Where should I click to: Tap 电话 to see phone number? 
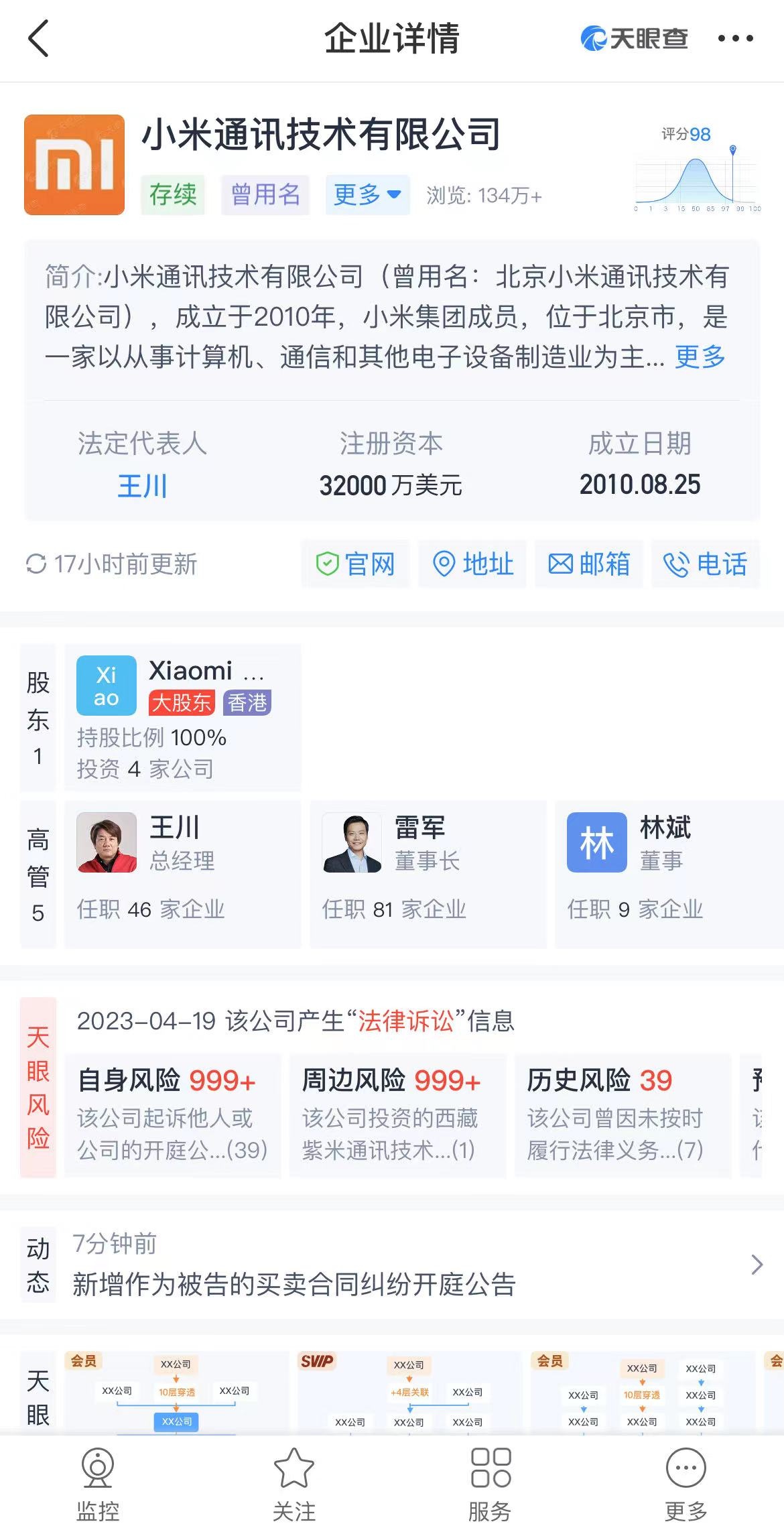pyautogui.click(x=706, y=564)
